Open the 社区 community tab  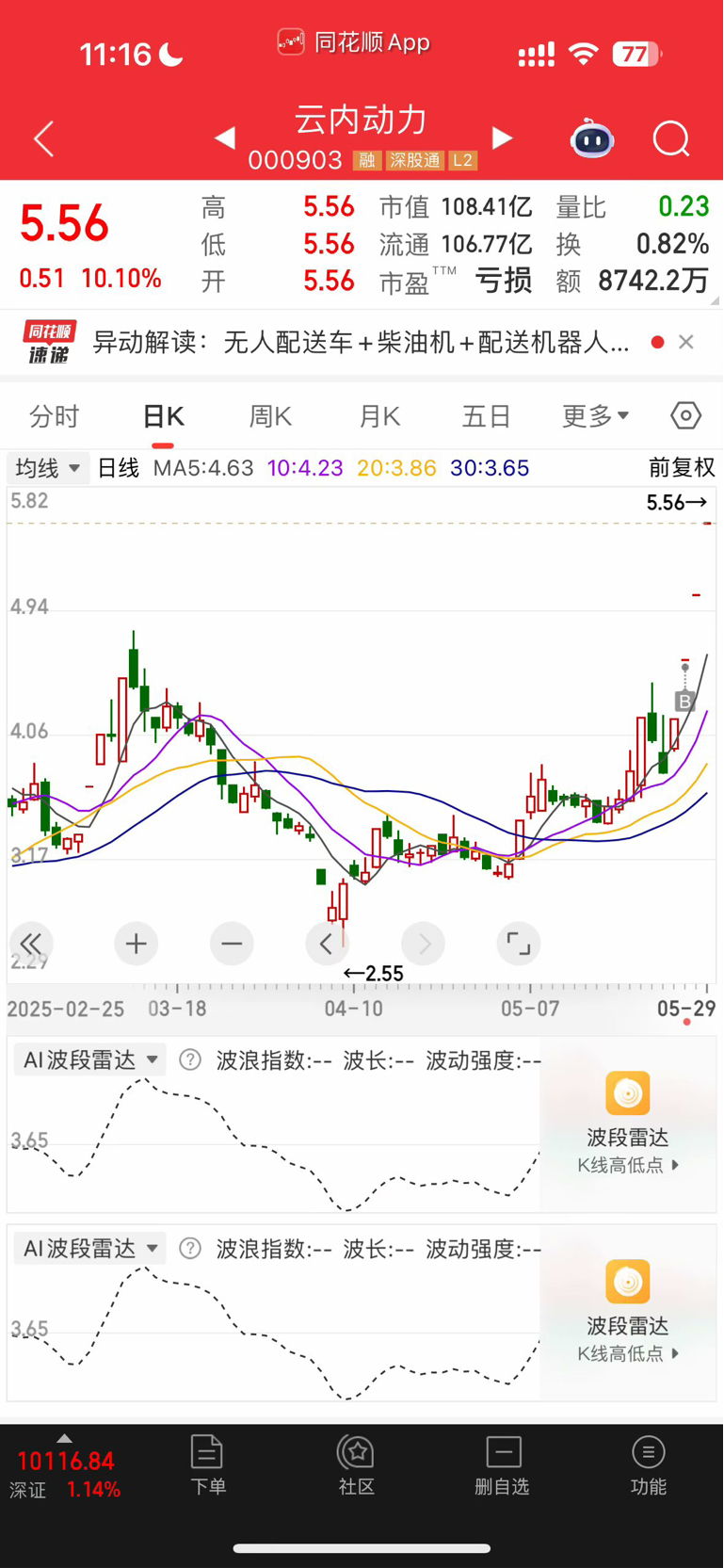(x=357, y=1465)
